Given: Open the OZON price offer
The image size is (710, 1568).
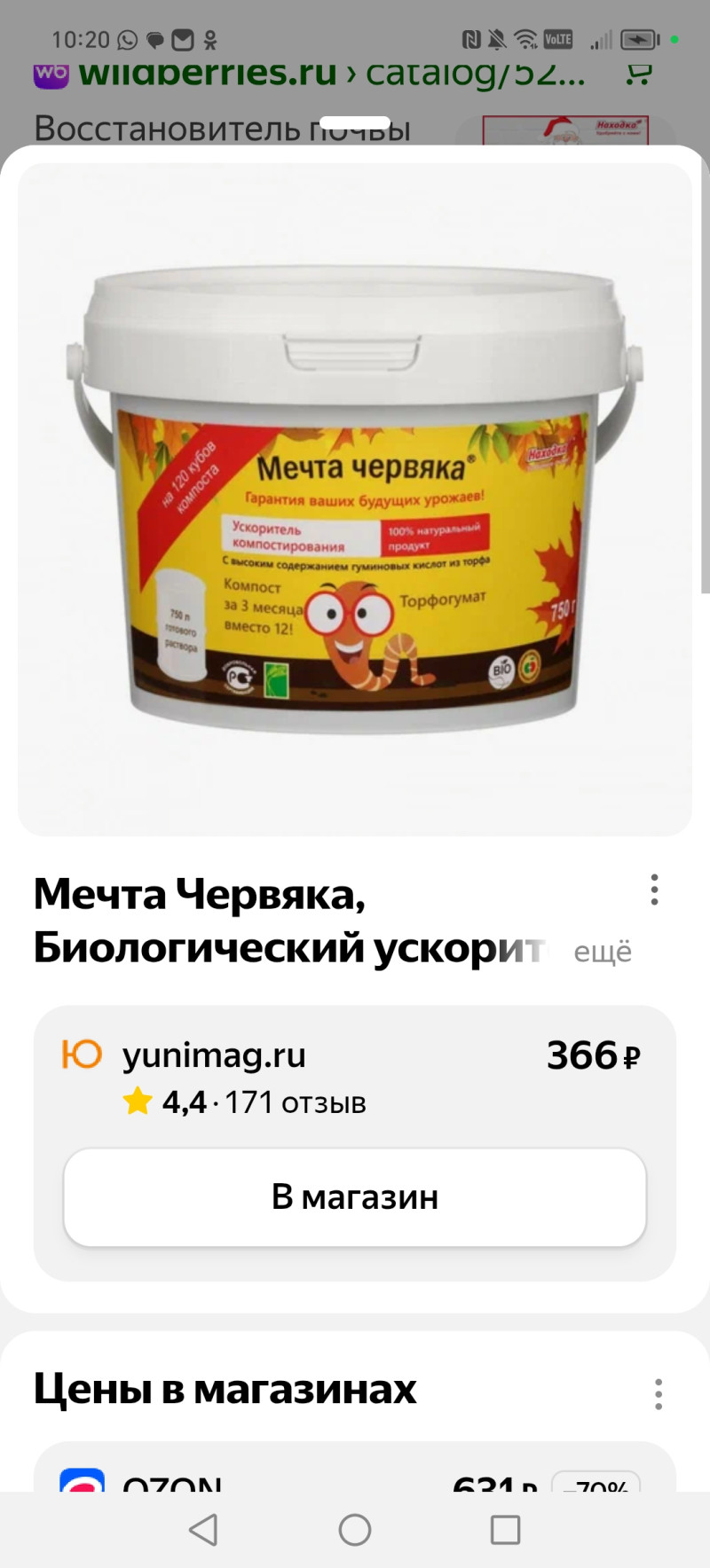Looking at the screenshot, I should click(355, 1476).
